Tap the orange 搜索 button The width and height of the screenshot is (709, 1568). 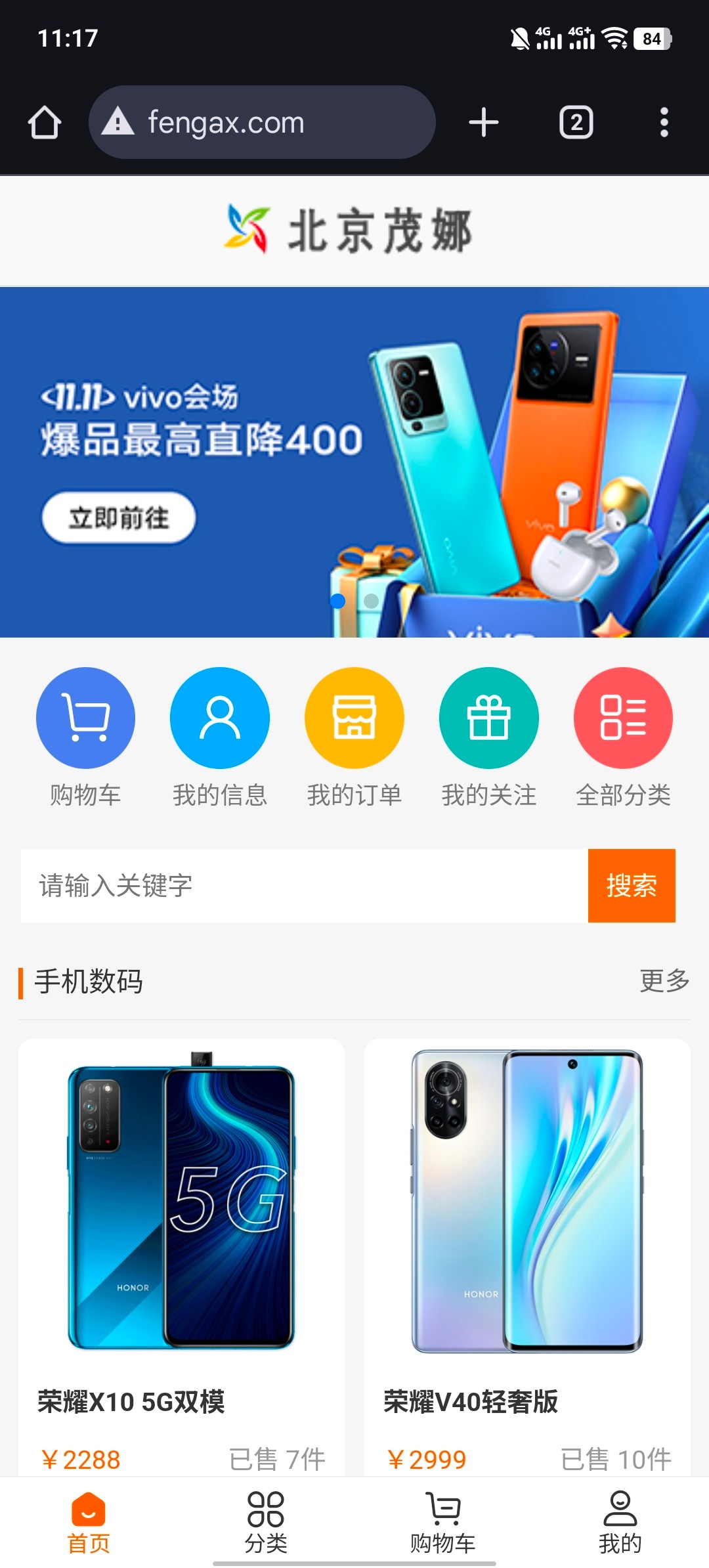point(631,886)
